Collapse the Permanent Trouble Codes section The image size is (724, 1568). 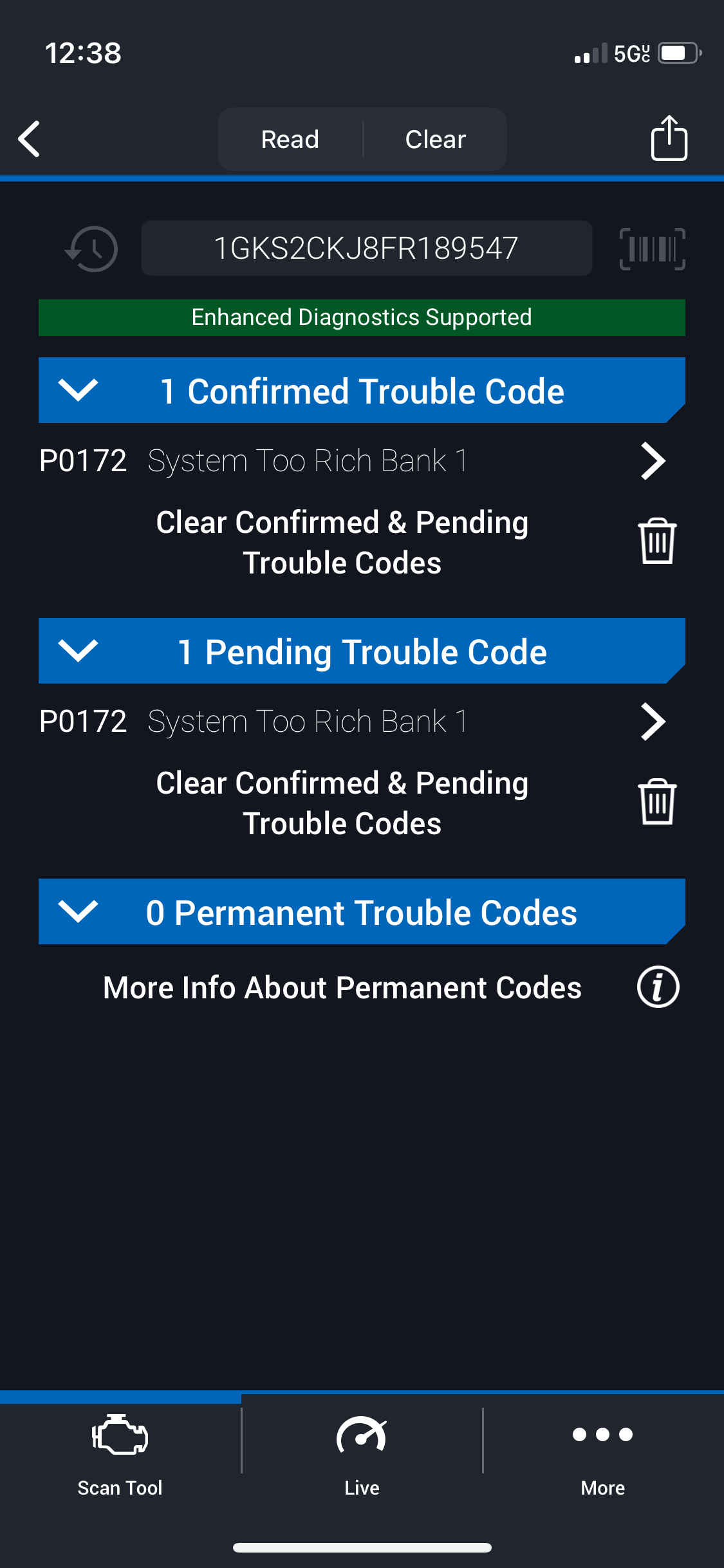78,911
